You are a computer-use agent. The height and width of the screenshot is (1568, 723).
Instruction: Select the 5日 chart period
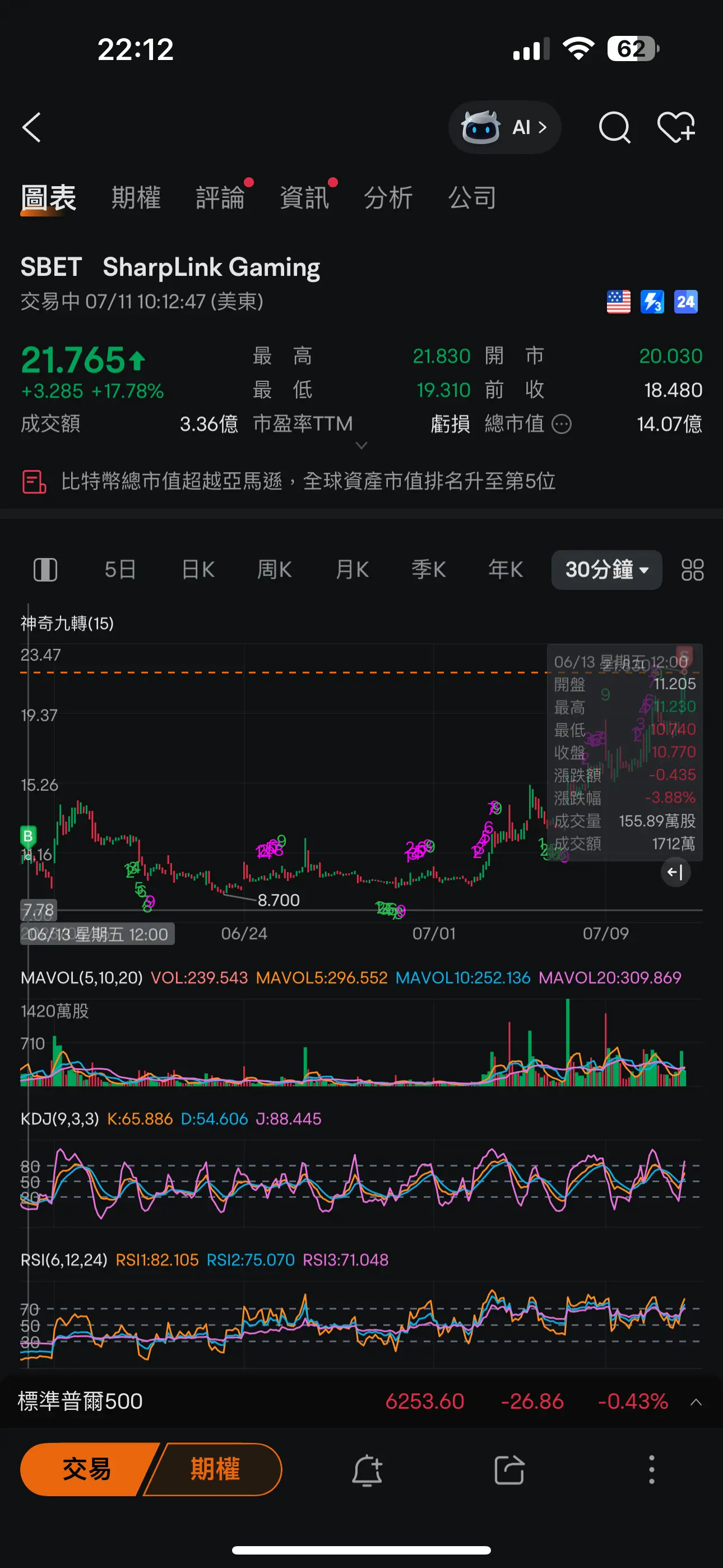(120, 570)
